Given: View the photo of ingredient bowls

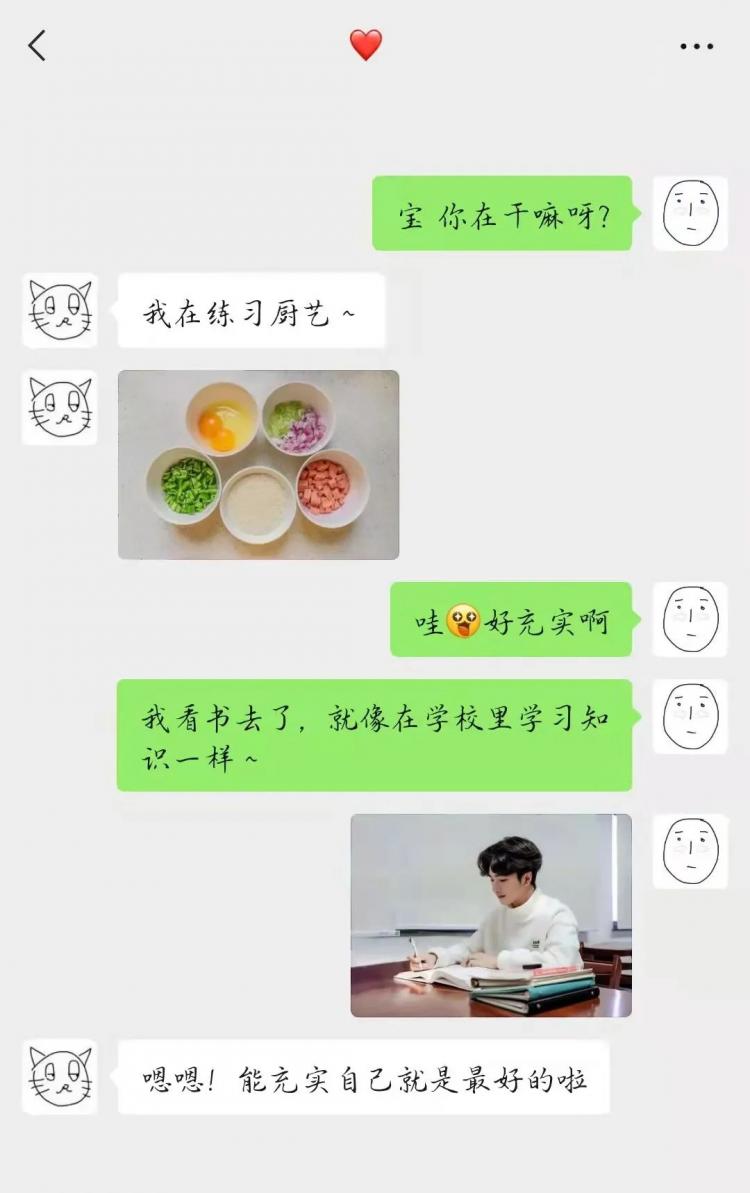Looking at the screenshot, I should point(258,465).
